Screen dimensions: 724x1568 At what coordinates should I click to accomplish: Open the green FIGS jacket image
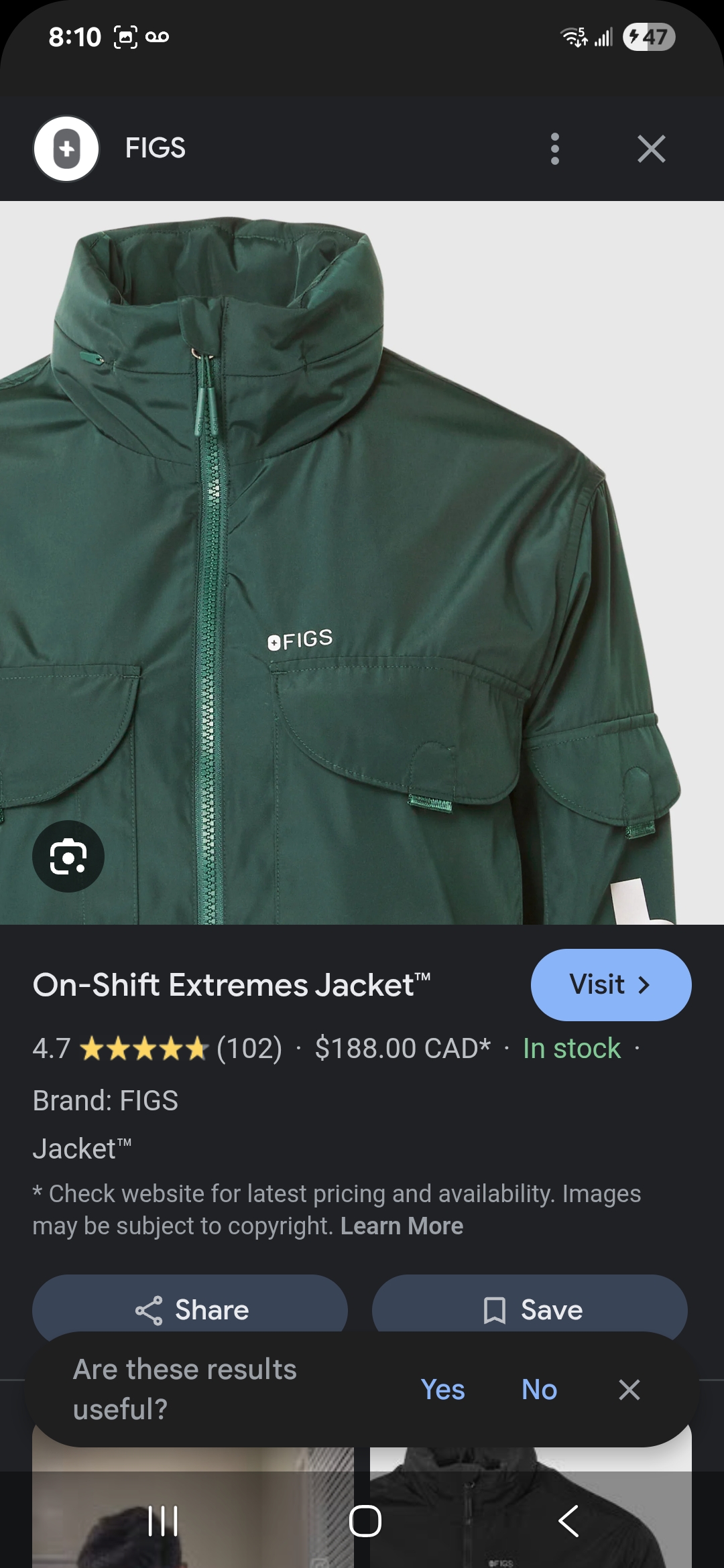click(362, 563)
